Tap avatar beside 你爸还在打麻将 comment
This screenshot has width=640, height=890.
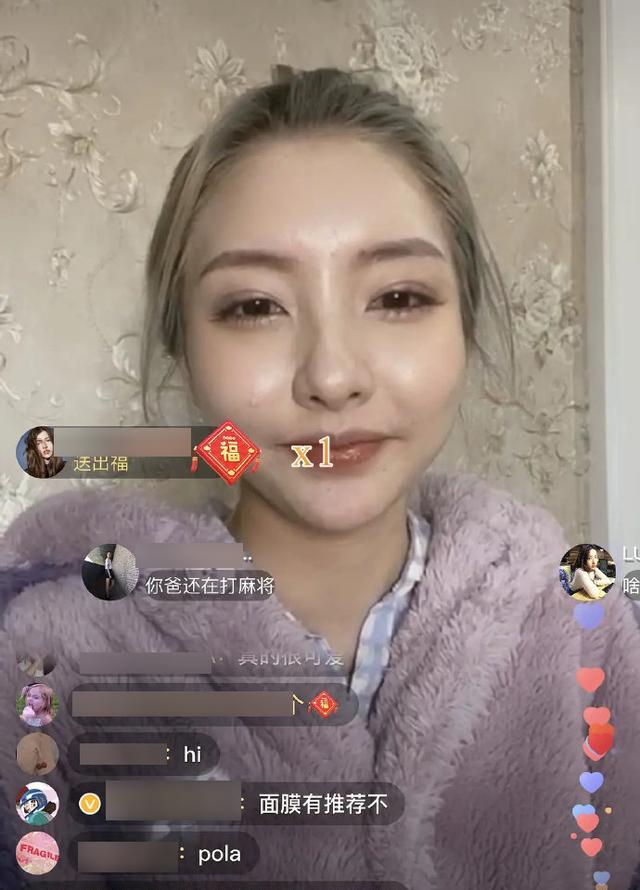pos(109,572)
